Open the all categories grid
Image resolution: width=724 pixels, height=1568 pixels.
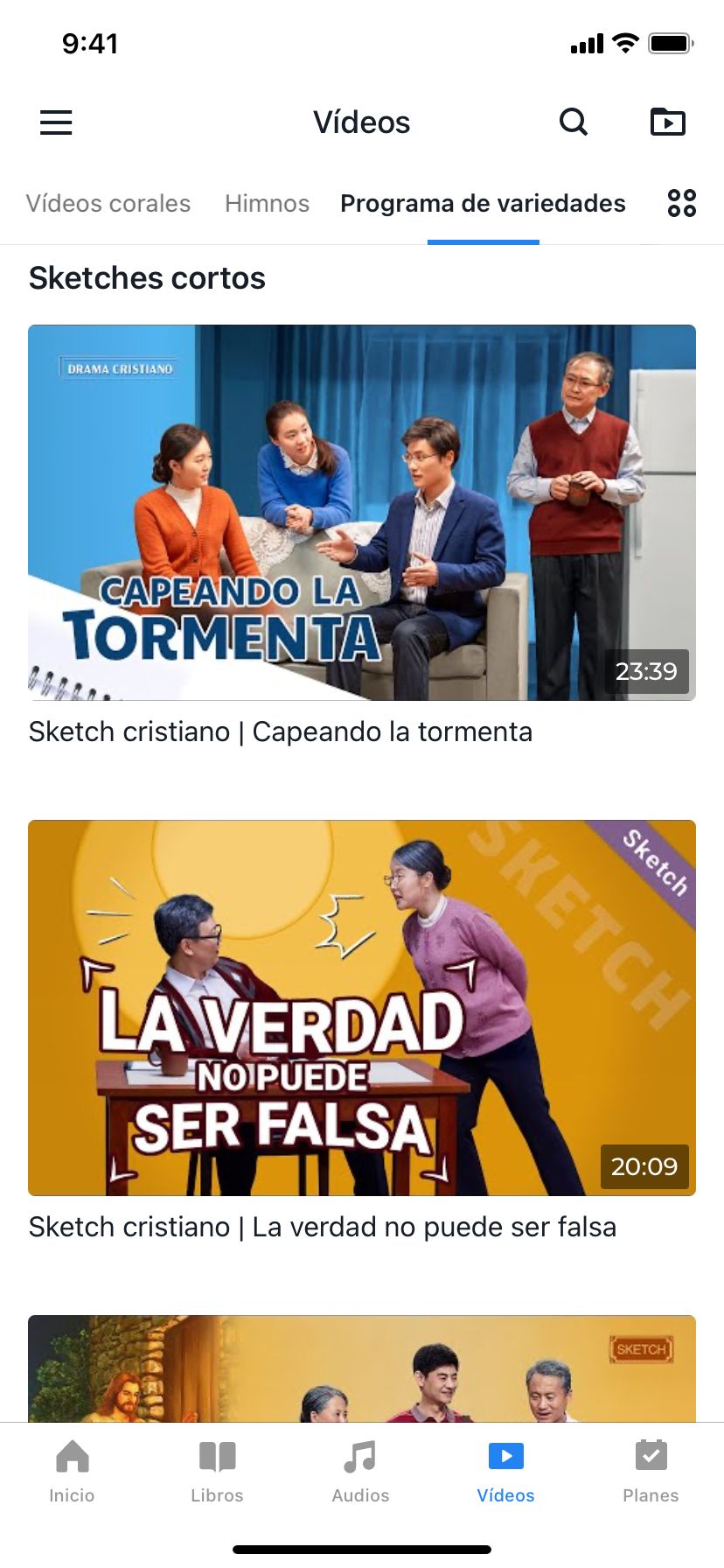(682, 203)
